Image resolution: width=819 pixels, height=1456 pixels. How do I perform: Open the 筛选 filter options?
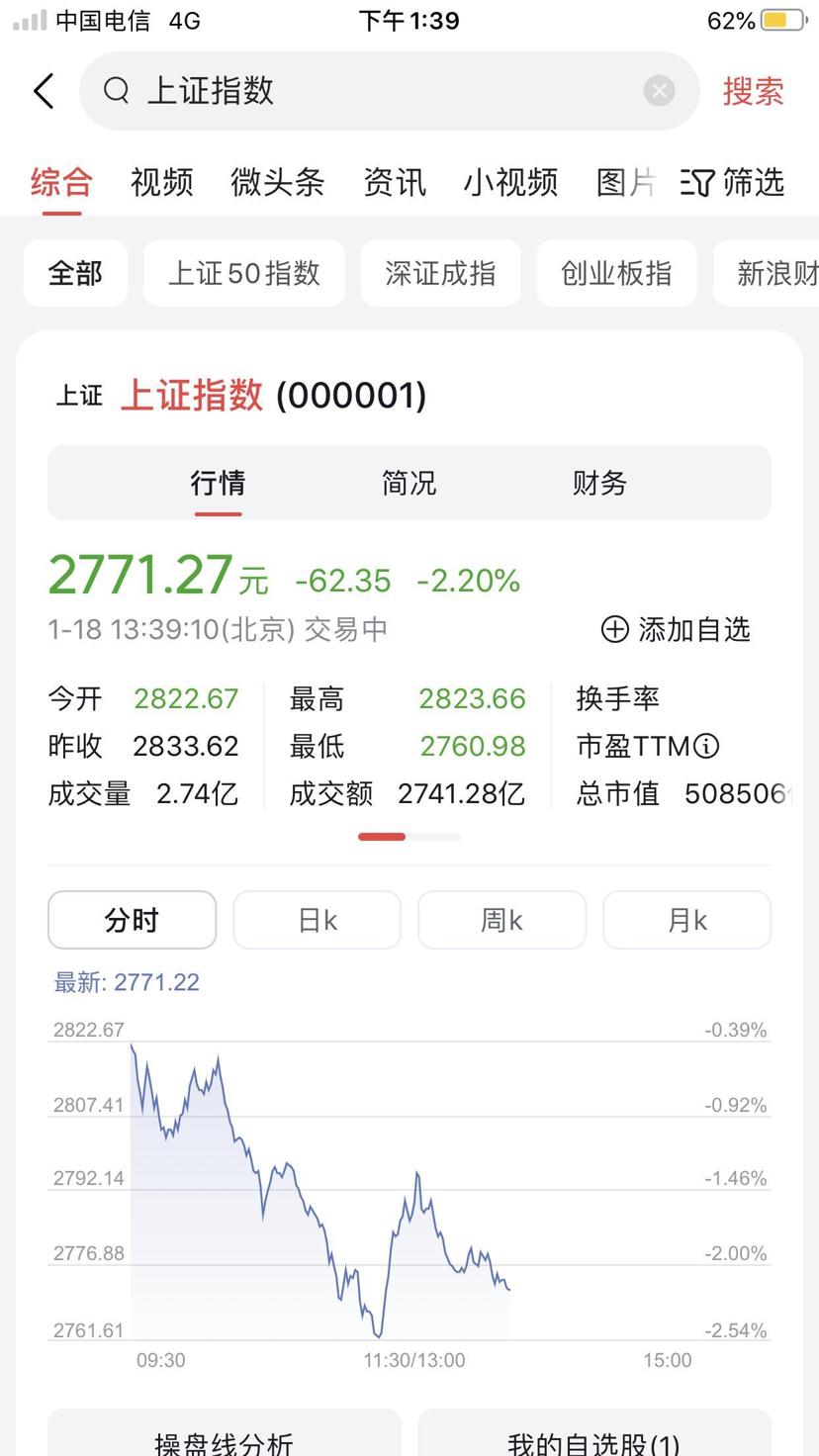[x=734, y=182]
